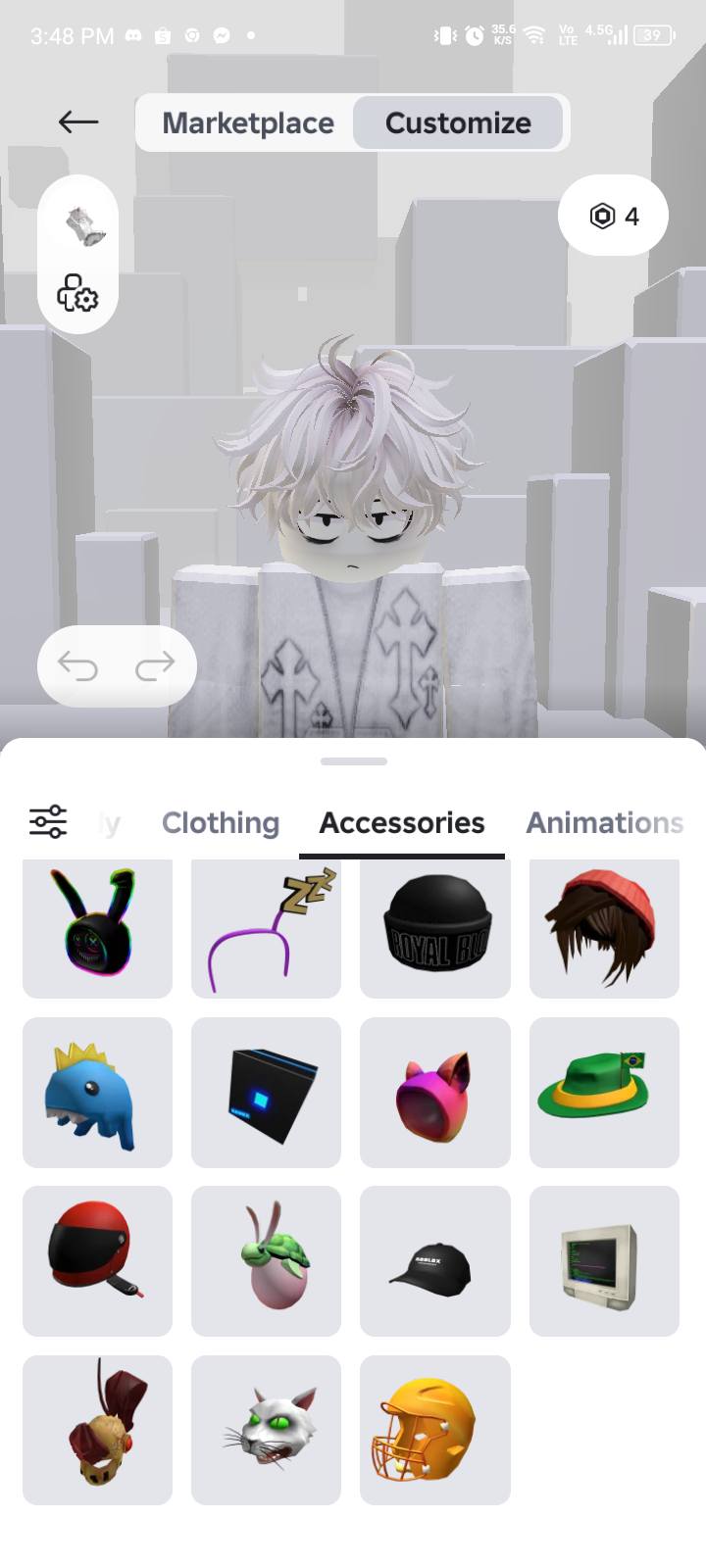Redo the avatar change
The width and height of the screenshot is (706, 1568).
pos(154,666)
